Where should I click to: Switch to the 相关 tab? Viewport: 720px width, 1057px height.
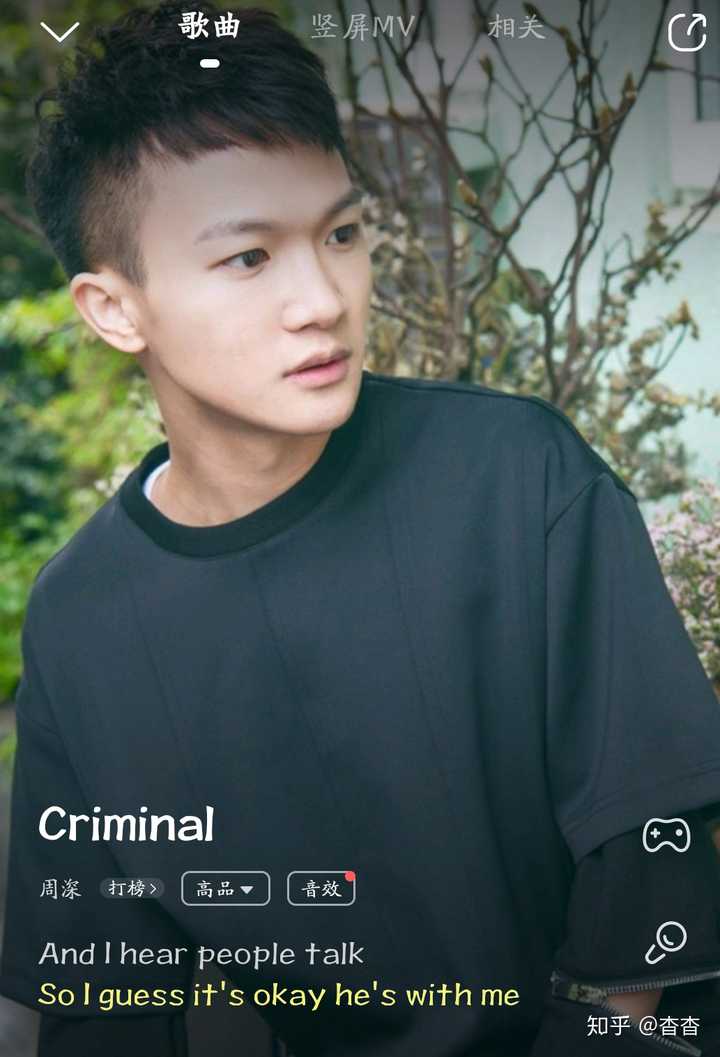[516, 27]
